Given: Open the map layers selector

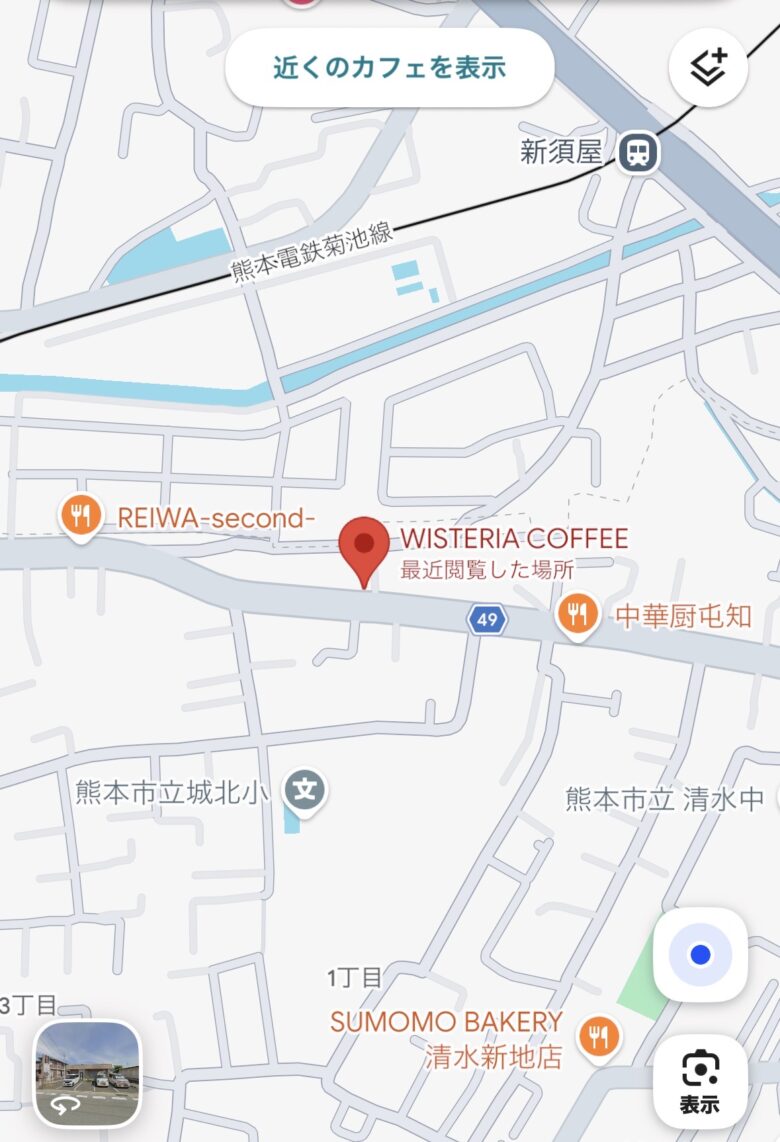Looking at the screenshot, I should (708, 67).
